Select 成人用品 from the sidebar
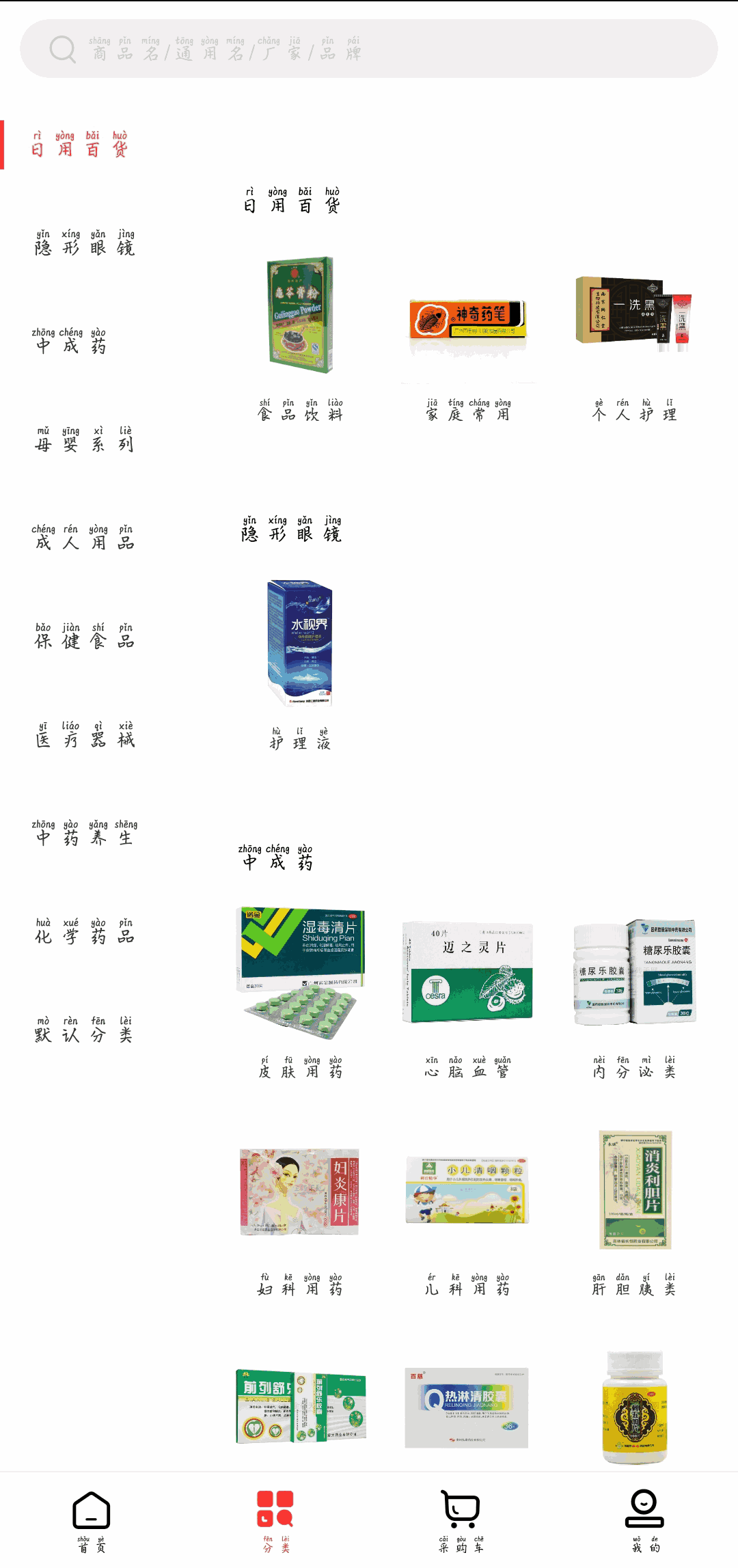This screenshot has width=738, height=1568. 83,539
